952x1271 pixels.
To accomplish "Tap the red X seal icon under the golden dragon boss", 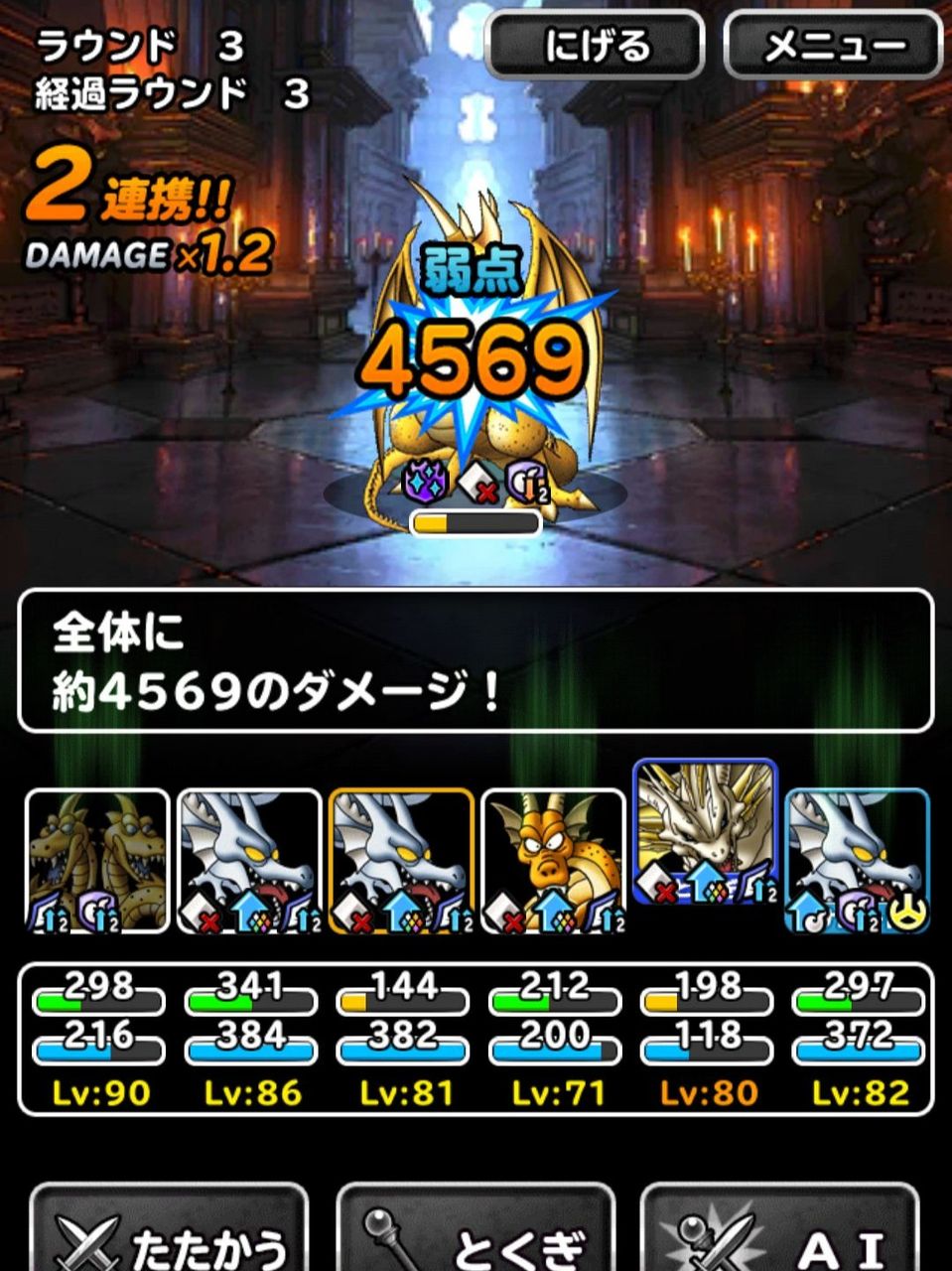I will (475, 483).
